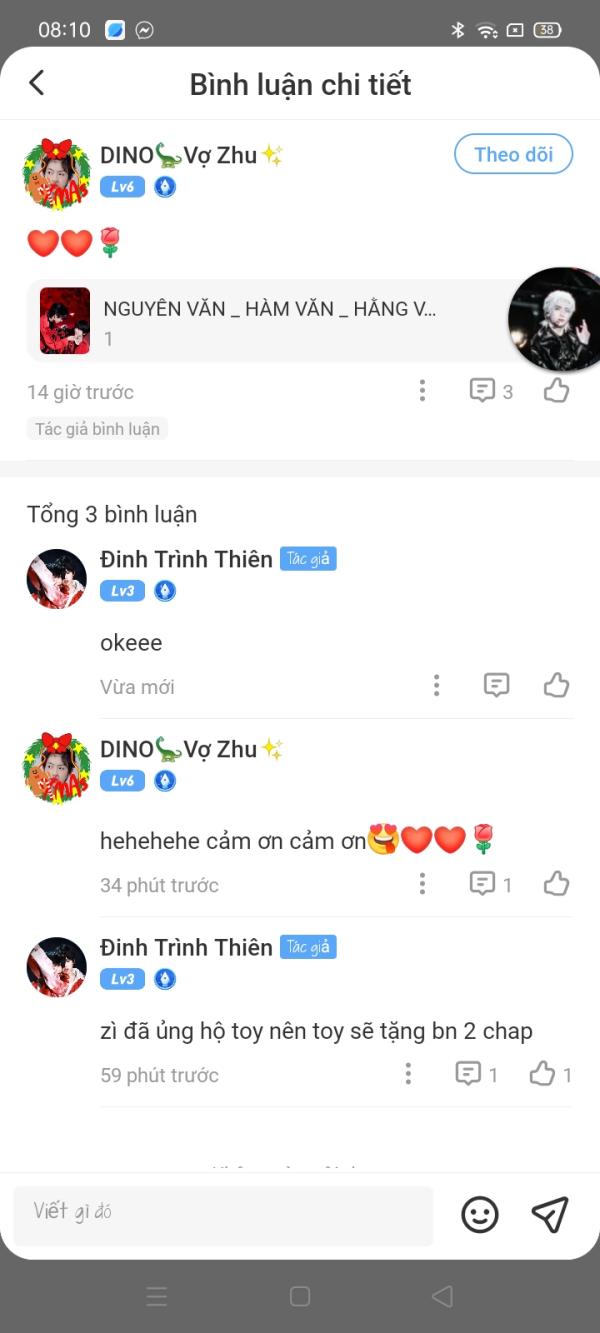
Task: Open overflow menu on the tặng bn 2 chap reply
Action: point(408,1074)
